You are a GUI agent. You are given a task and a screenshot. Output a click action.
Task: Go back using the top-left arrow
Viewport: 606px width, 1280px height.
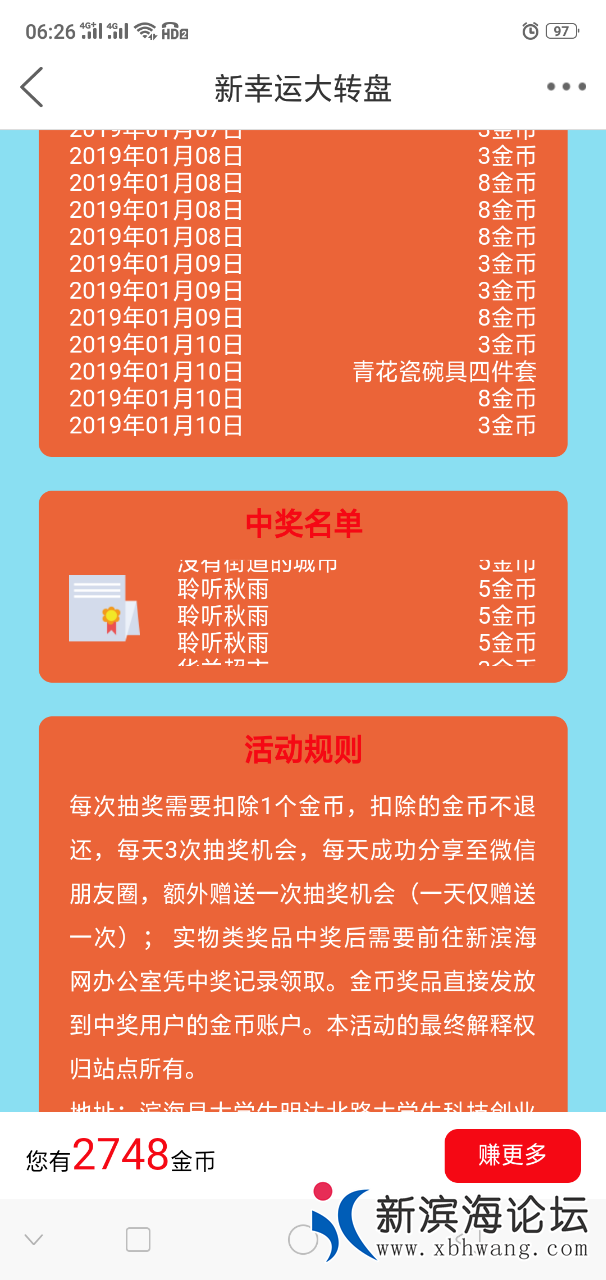pos(32,87)
